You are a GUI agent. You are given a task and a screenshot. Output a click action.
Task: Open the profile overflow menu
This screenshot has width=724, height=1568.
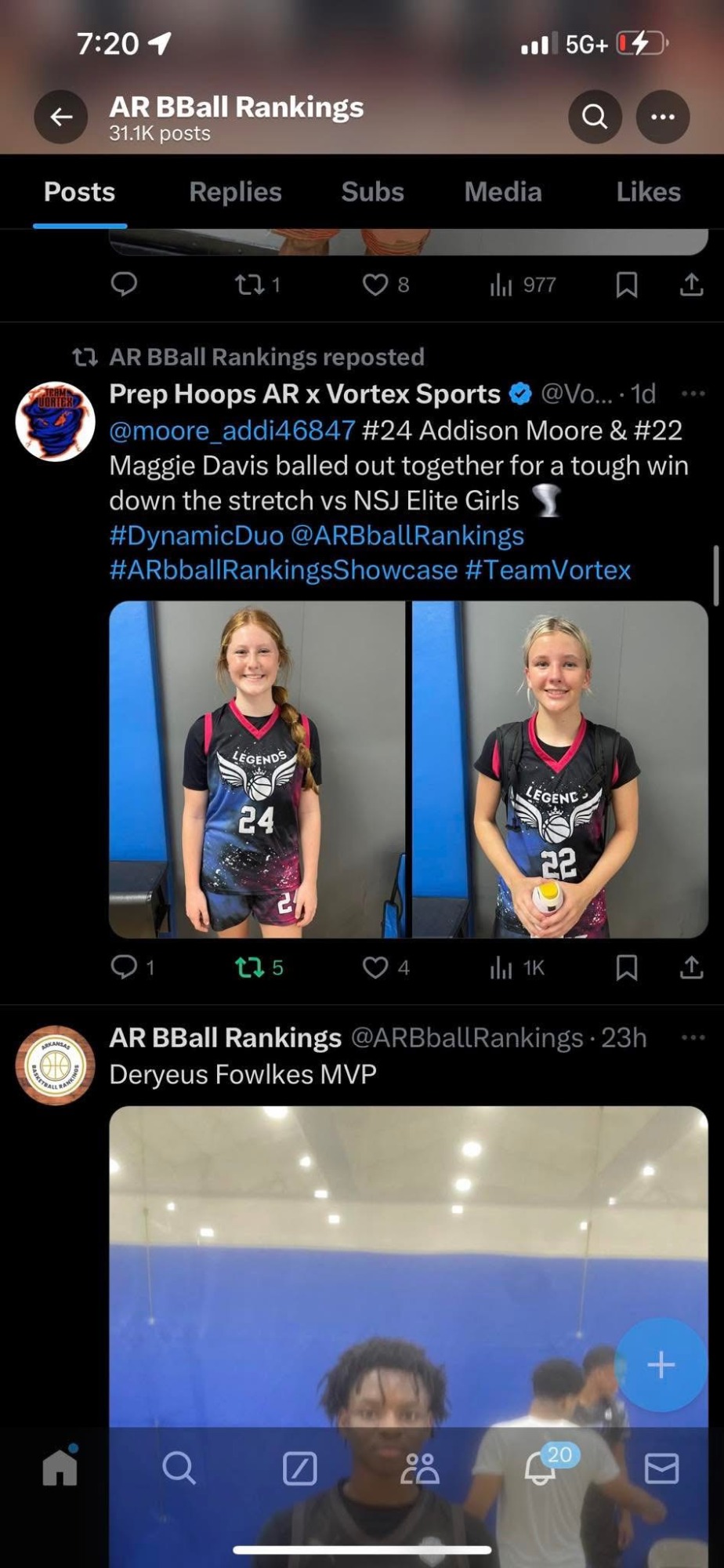point(663,117)
